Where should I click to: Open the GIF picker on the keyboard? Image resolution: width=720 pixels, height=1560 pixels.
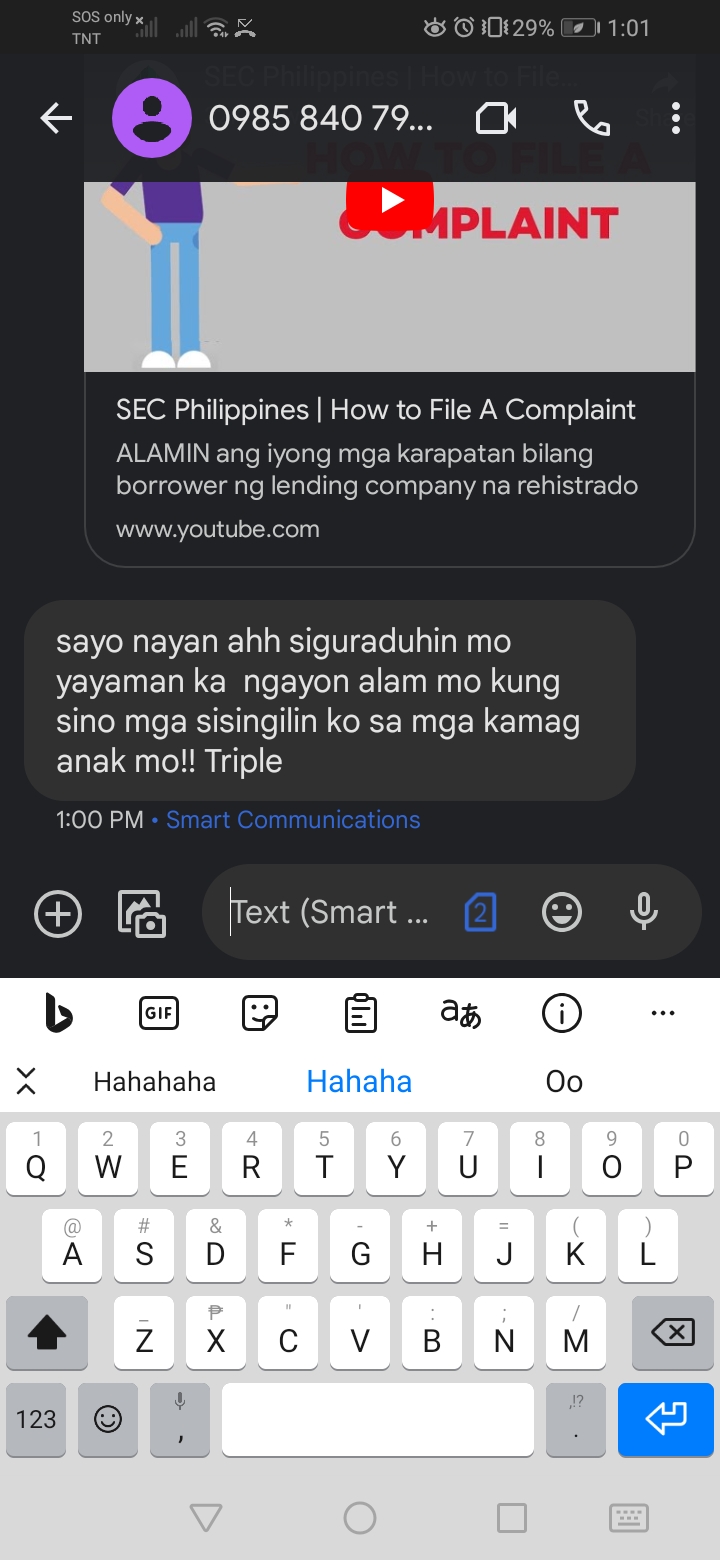tap(159, 1014)
